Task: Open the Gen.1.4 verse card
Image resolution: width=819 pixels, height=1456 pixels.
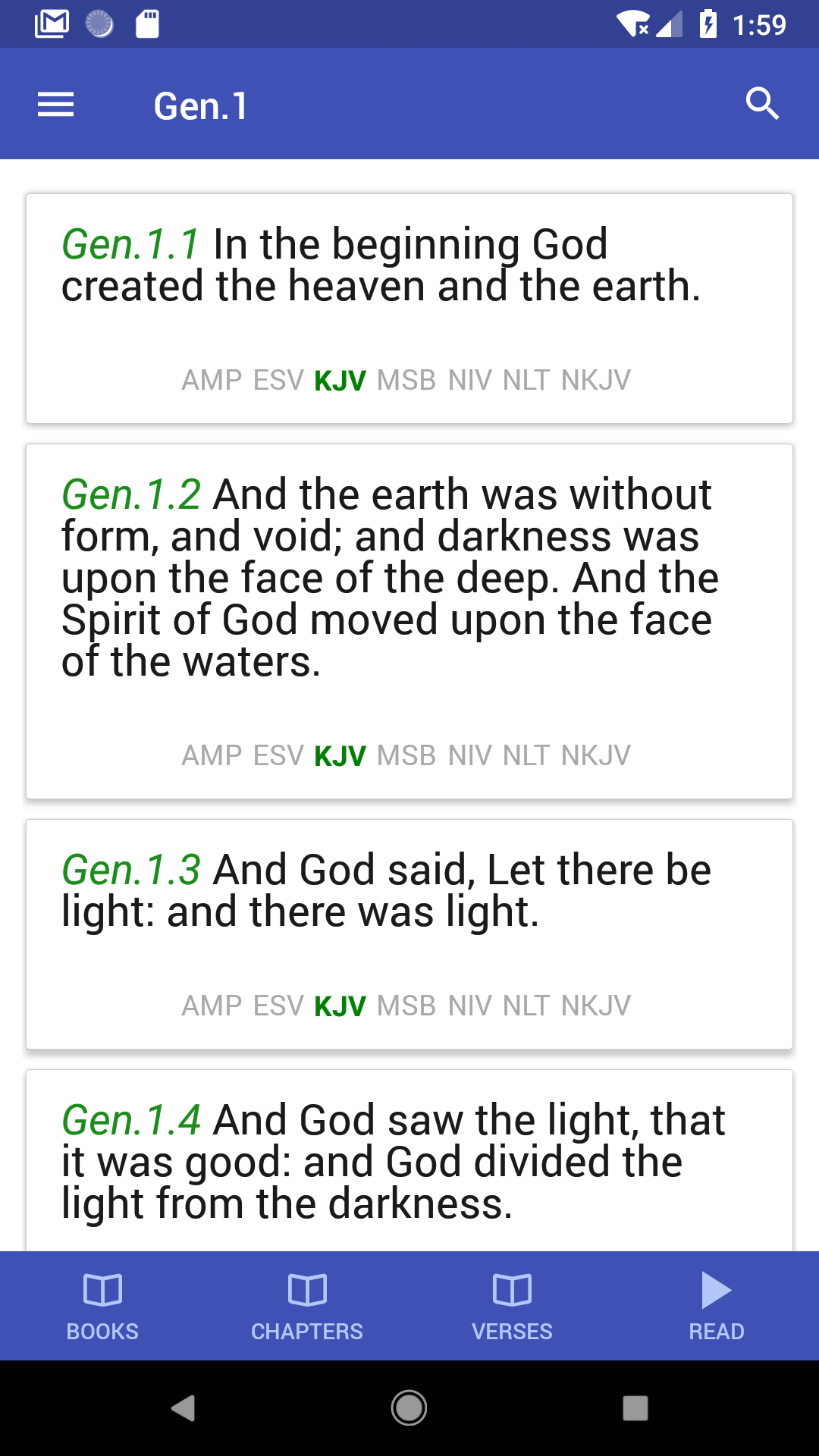Action: pos(409,1160)
